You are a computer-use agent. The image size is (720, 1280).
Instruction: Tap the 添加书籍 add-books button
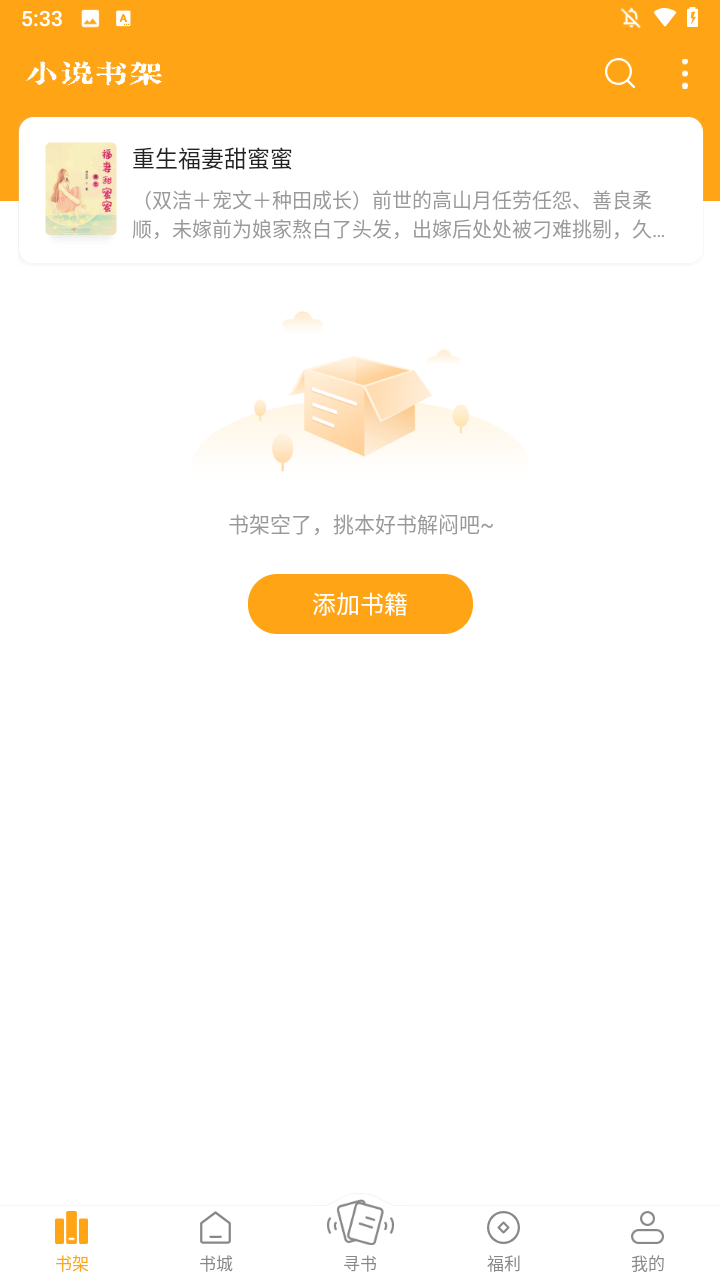(x=360, y=604)
